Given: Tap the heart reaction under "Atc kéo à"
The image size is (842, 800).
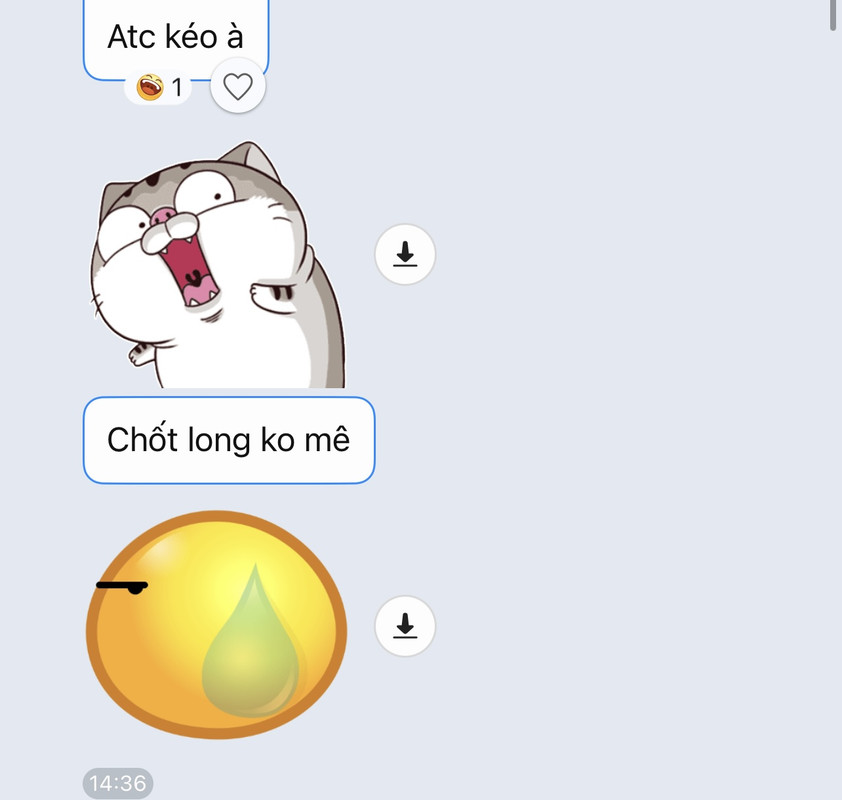Looking at the screenshot, I should click(237, 88).
